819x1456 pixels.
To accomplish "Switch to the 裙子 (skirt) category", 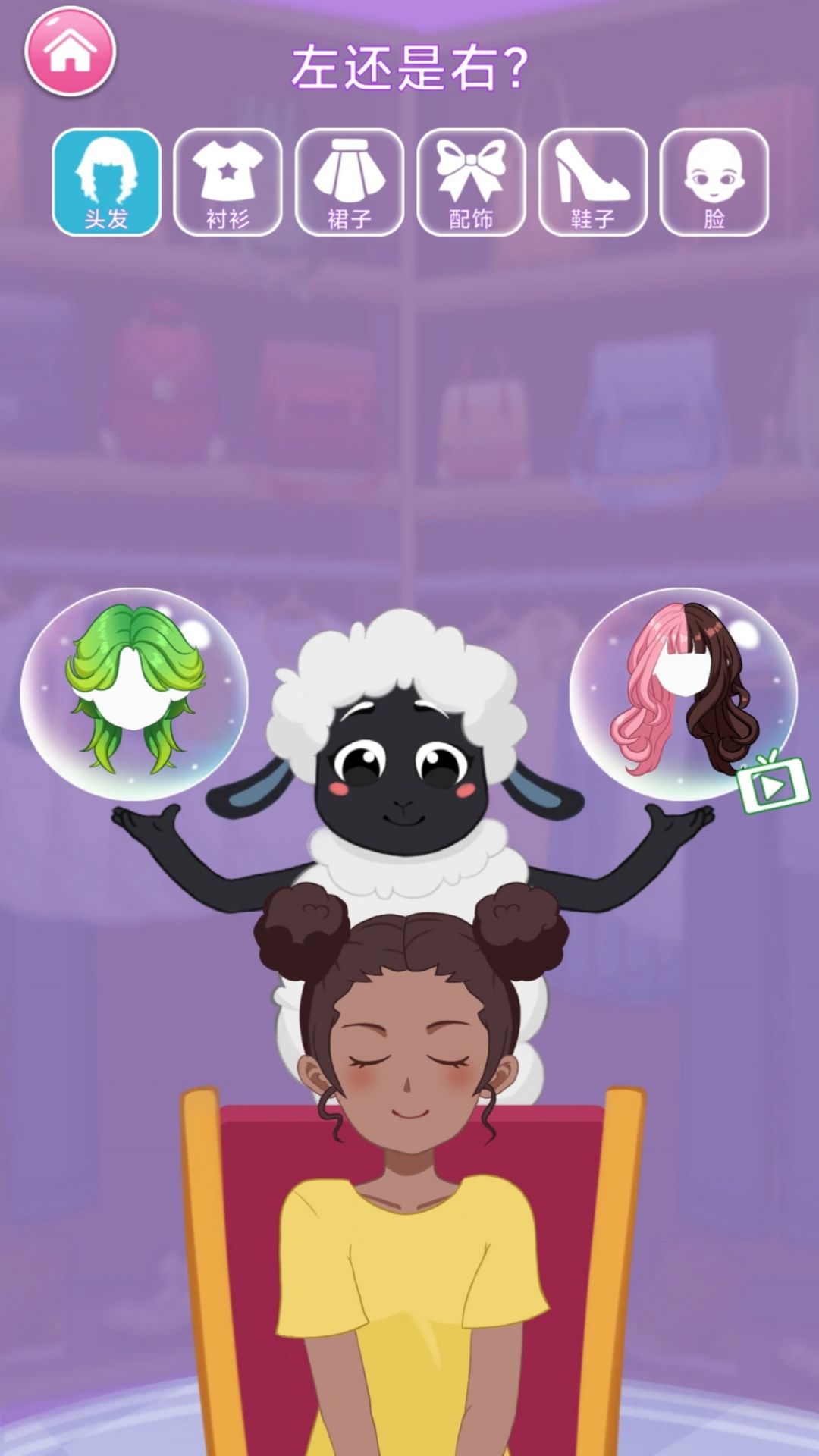I will 350,183.
